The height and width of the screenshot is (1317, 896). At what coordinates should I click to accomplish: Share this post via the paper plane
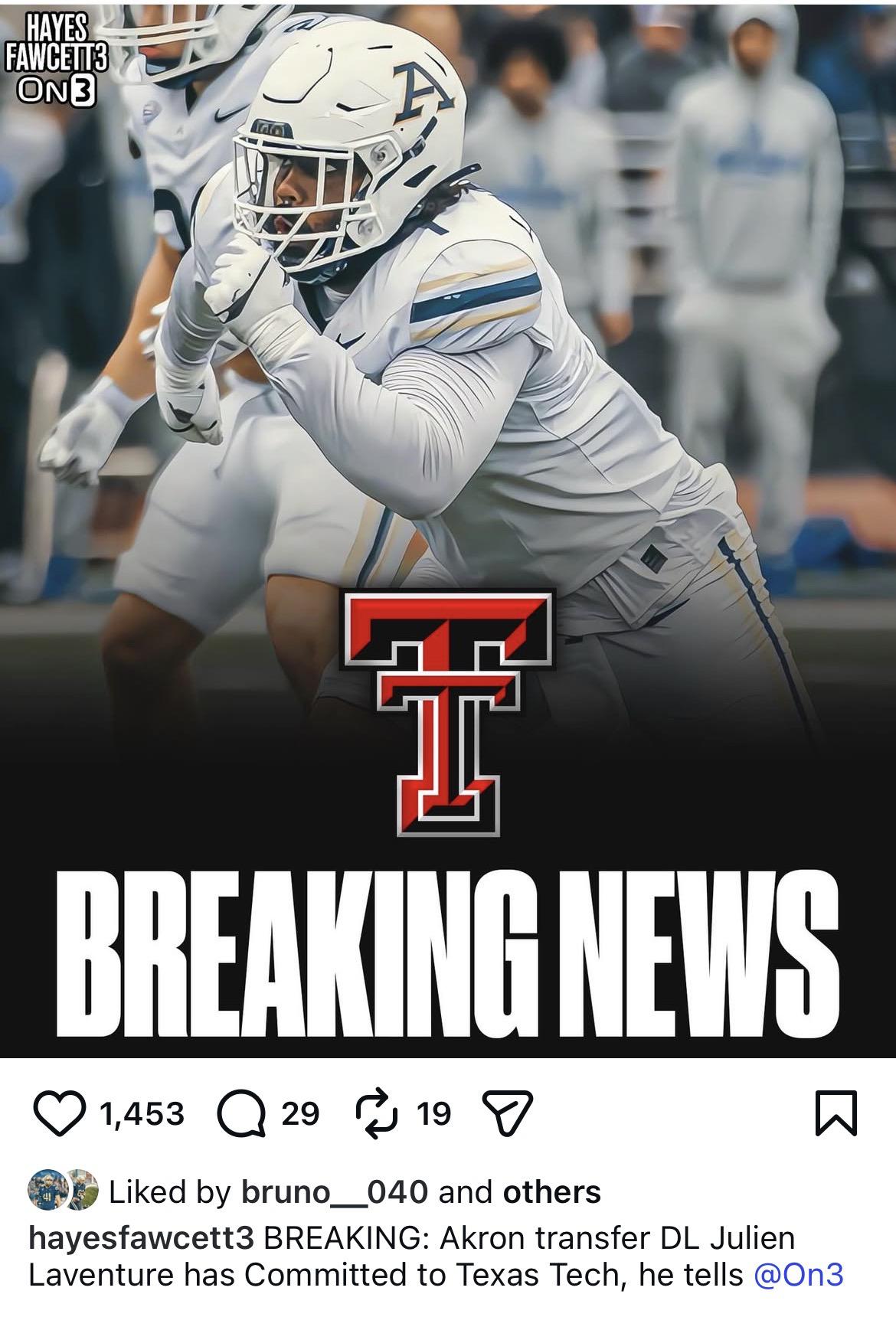[x=505, y=1113]
